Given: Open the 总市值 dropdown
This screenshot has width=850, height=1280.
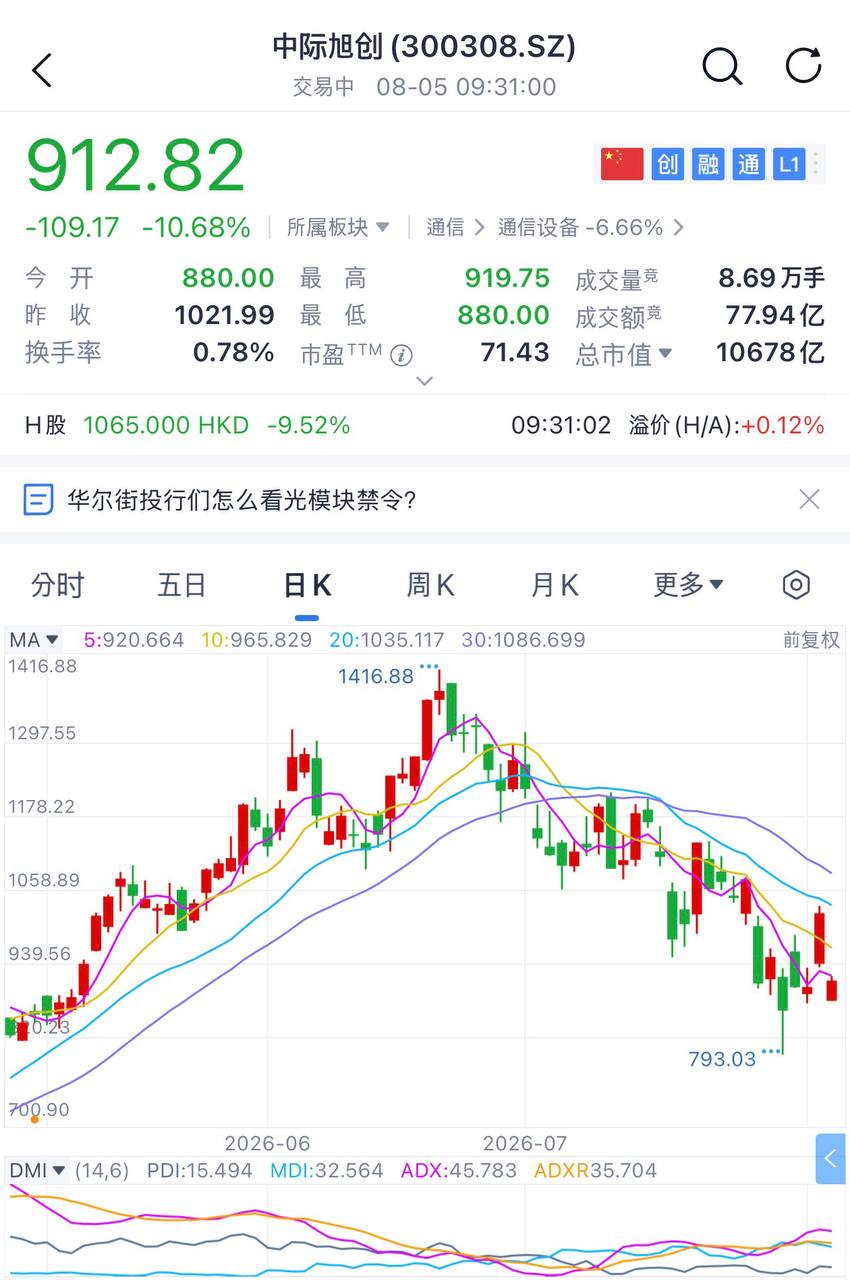Looking at the screenshot, I should point(624,353).
